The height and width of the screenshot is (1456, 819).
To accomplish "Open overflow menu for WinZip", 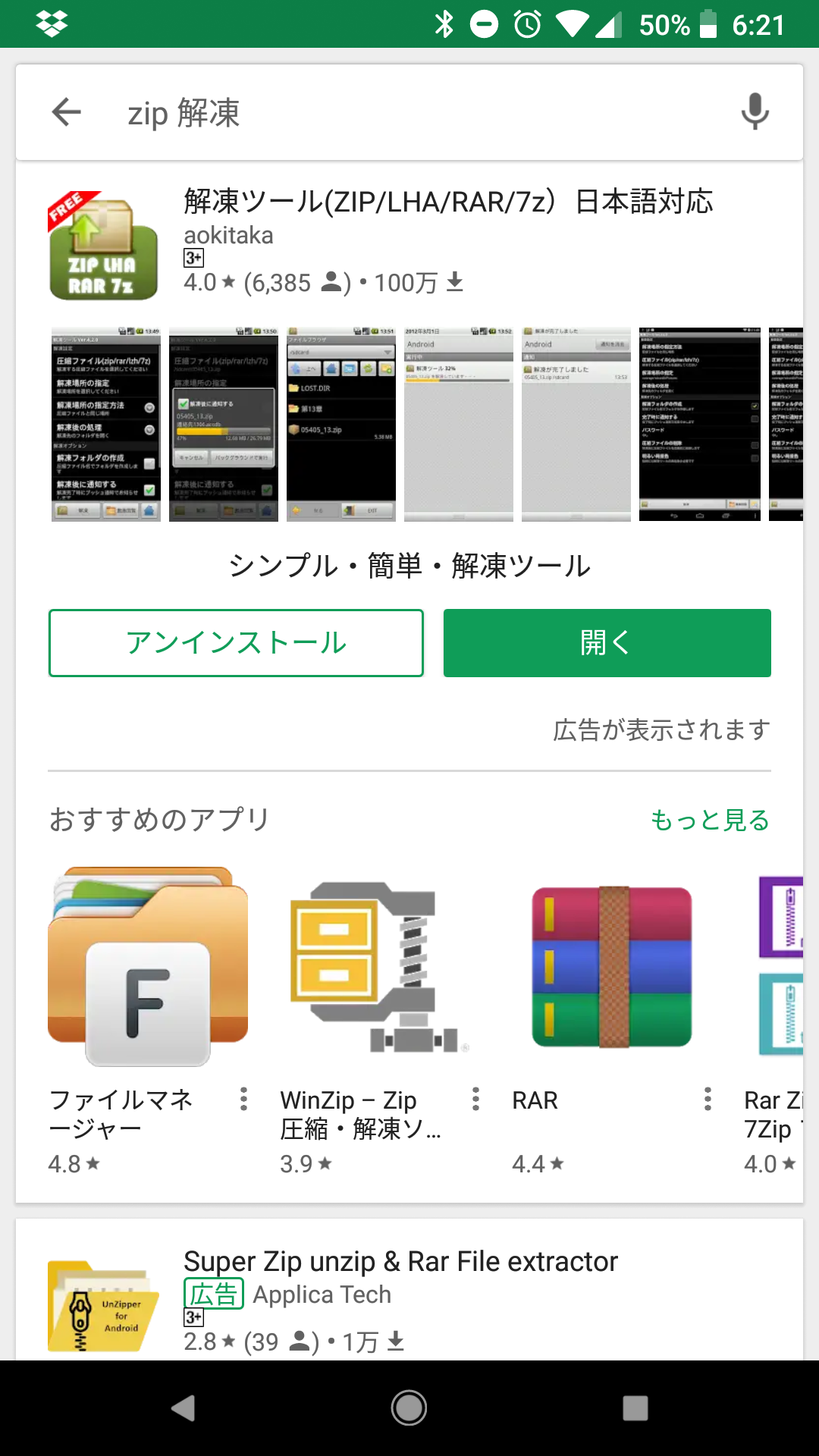I will [x=475, y=1099].
